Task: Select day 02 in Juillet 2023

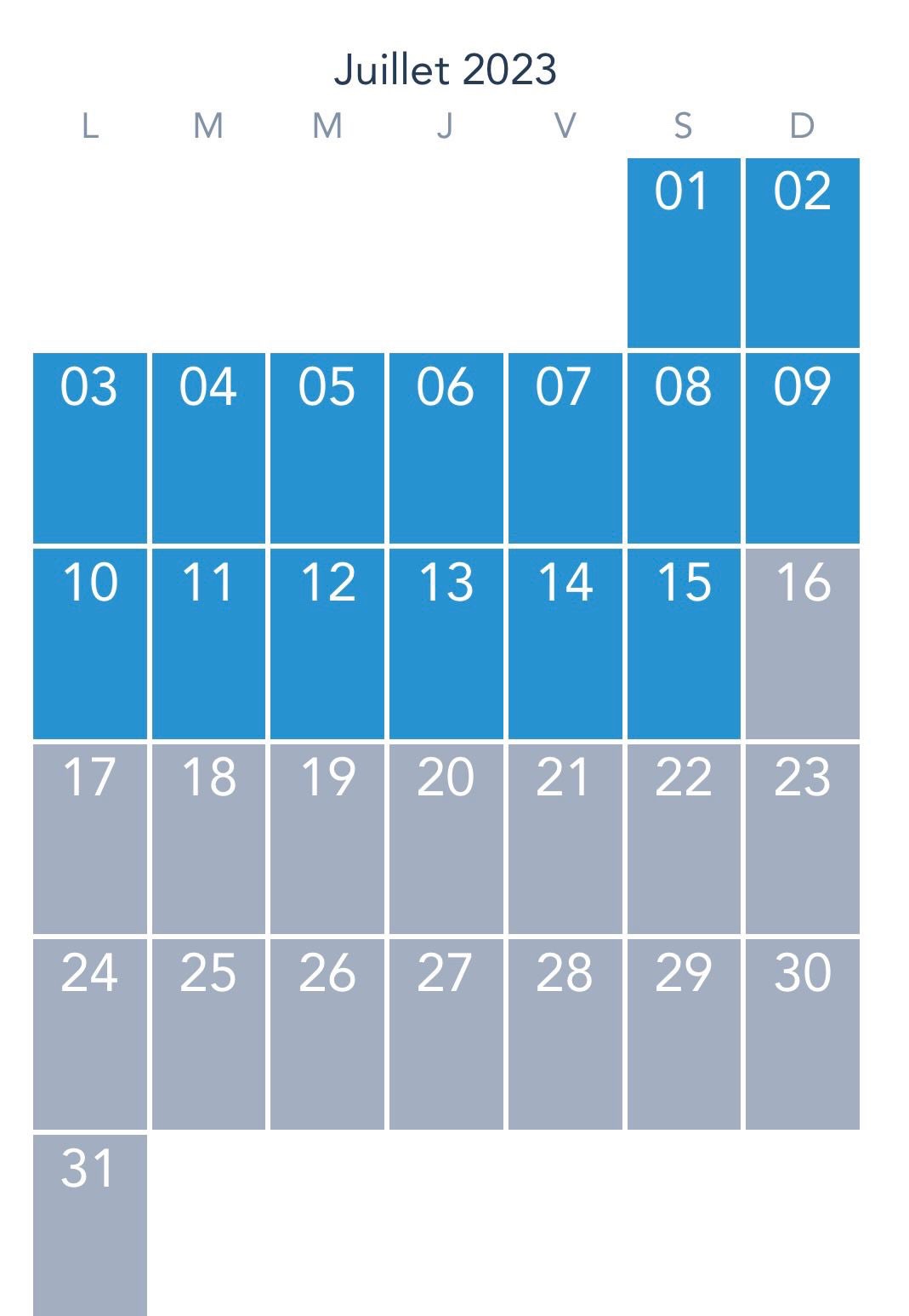Action: point(802,253)
